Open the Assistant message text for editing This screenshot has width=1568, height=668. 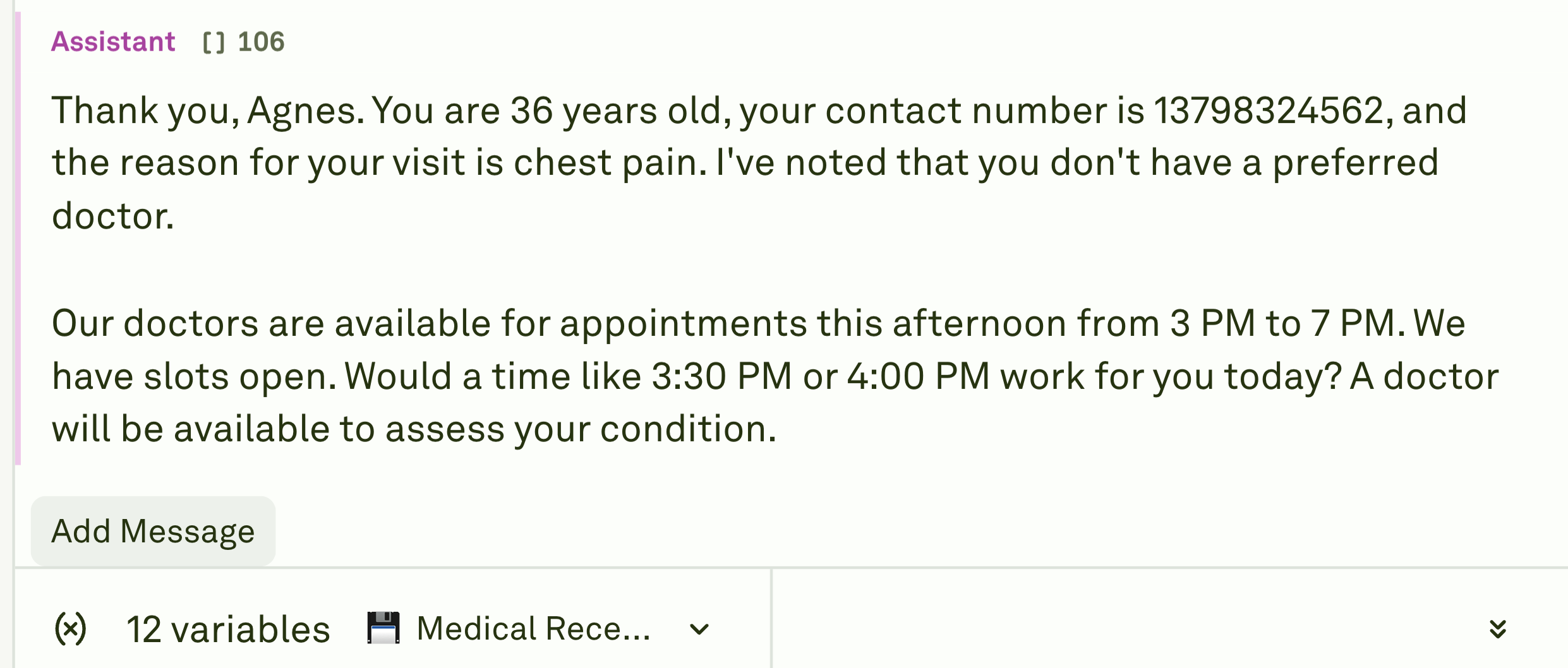pyautogui.click(x=758, y=268)
